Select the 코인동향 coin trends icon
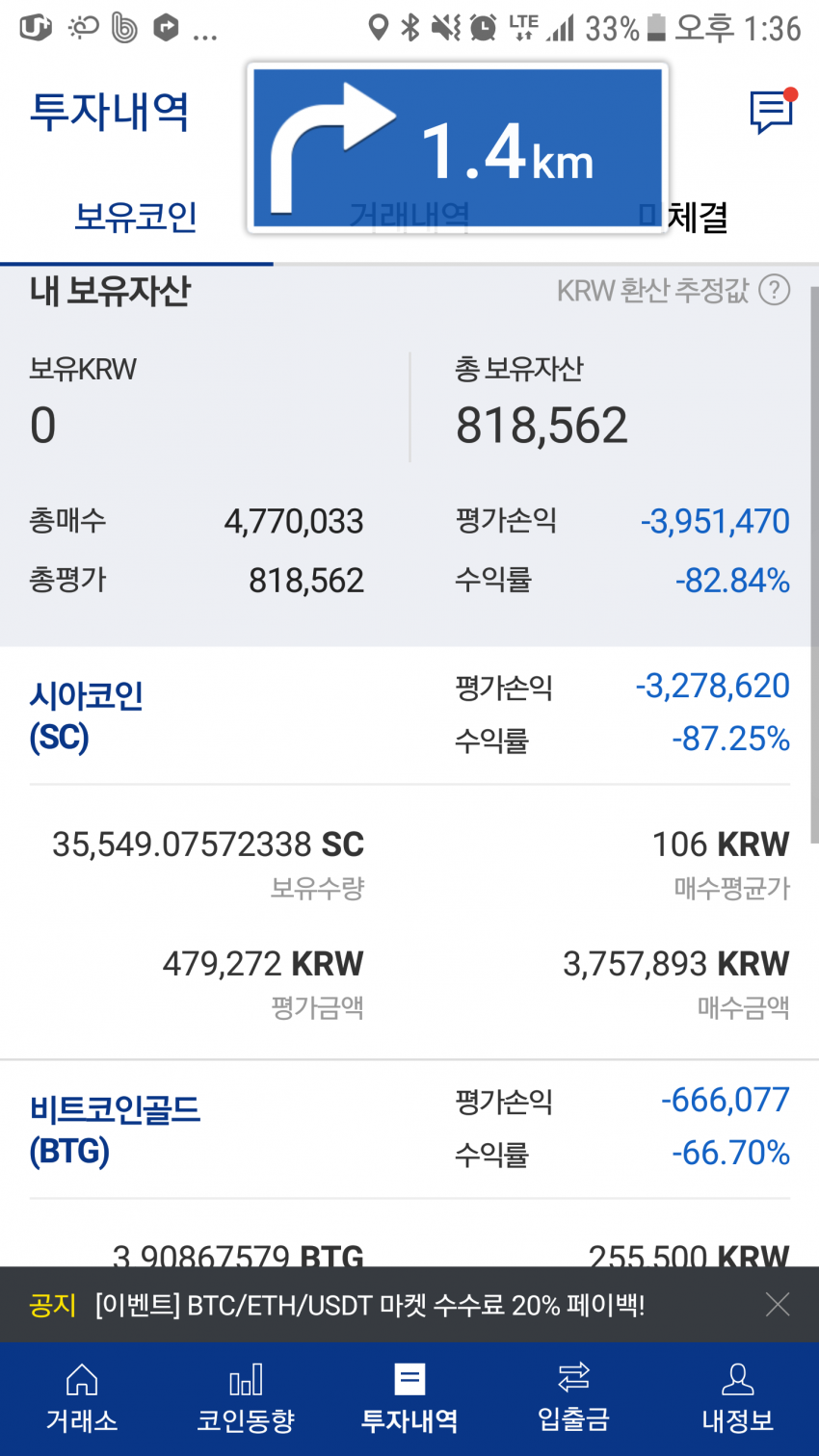This screenshot has width=819, height=1456. 246,1396
